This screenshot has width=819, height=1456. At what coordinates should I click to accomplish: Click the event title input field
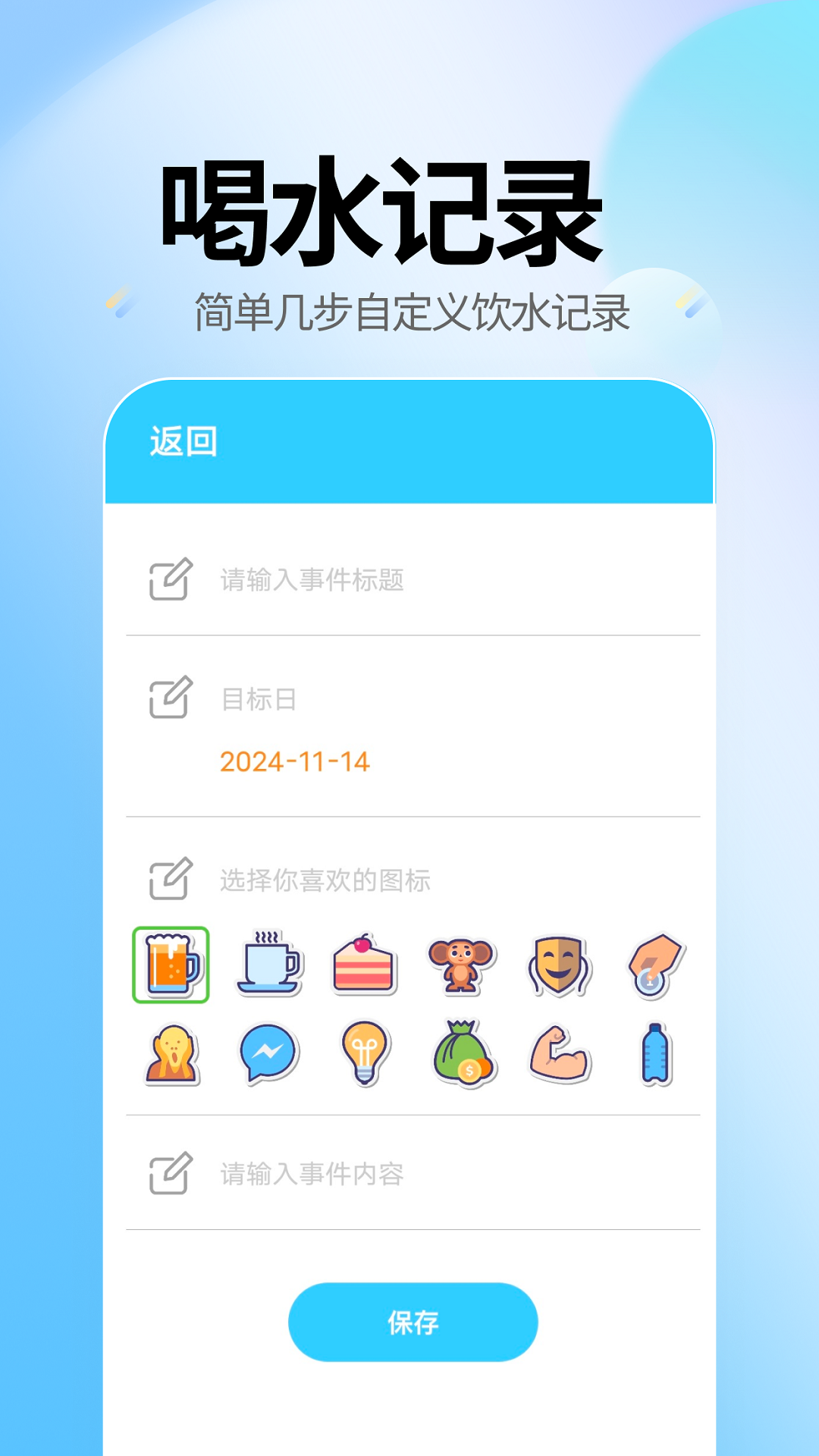coord(311,579)
